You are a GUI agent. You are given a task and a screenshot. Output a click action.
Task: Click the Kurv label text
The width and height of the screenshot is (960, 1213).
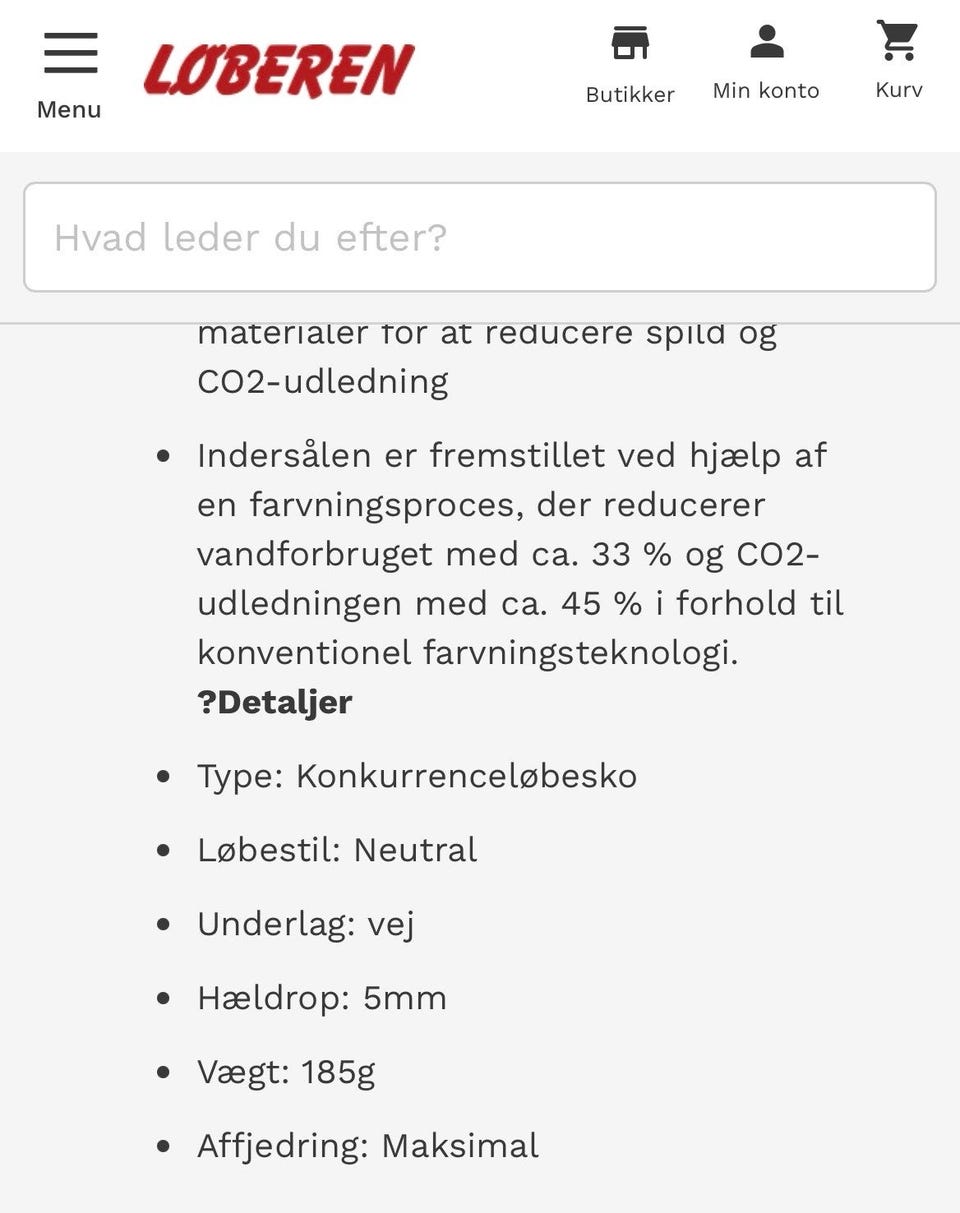(898, 89)
